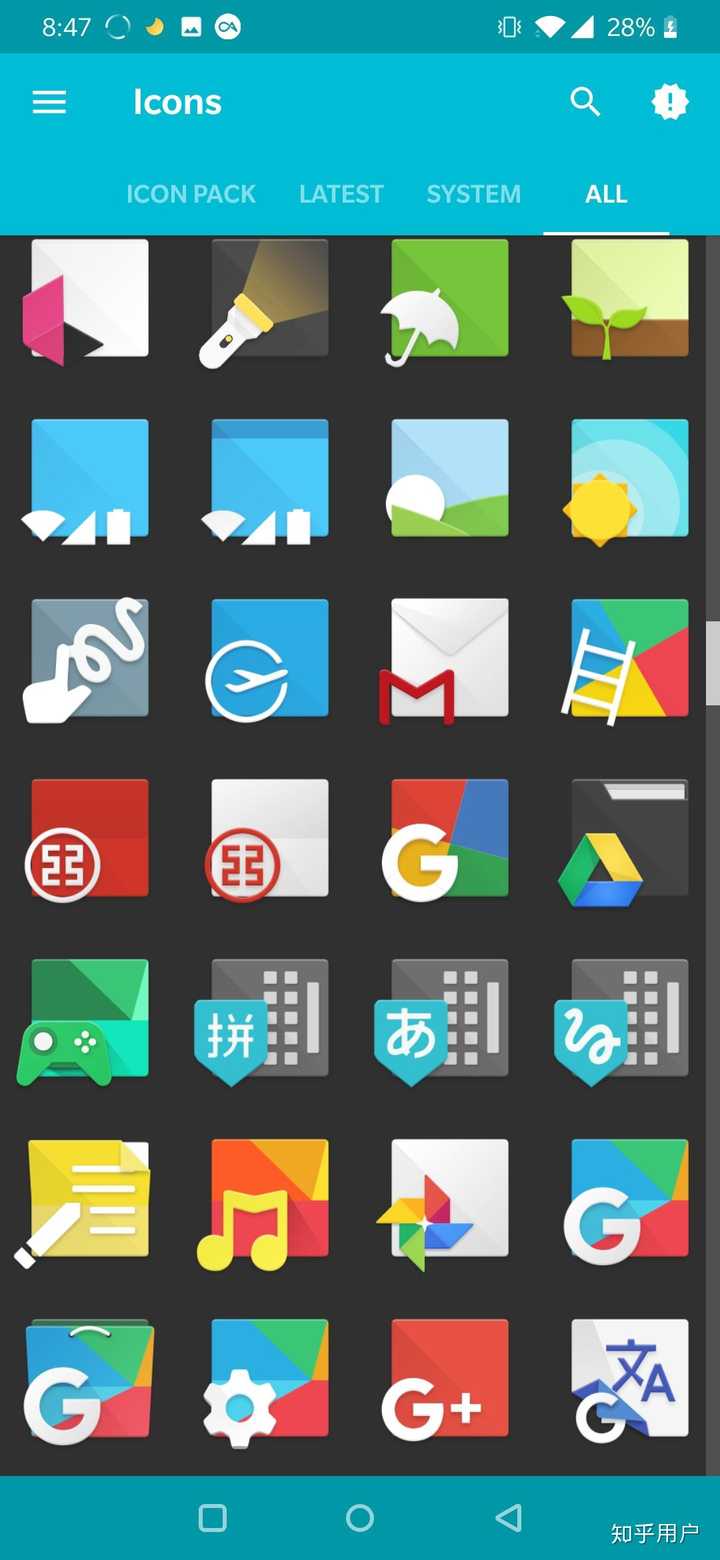Select the yellow music note icon
720x1560 pixels.
coord(265,1202)
